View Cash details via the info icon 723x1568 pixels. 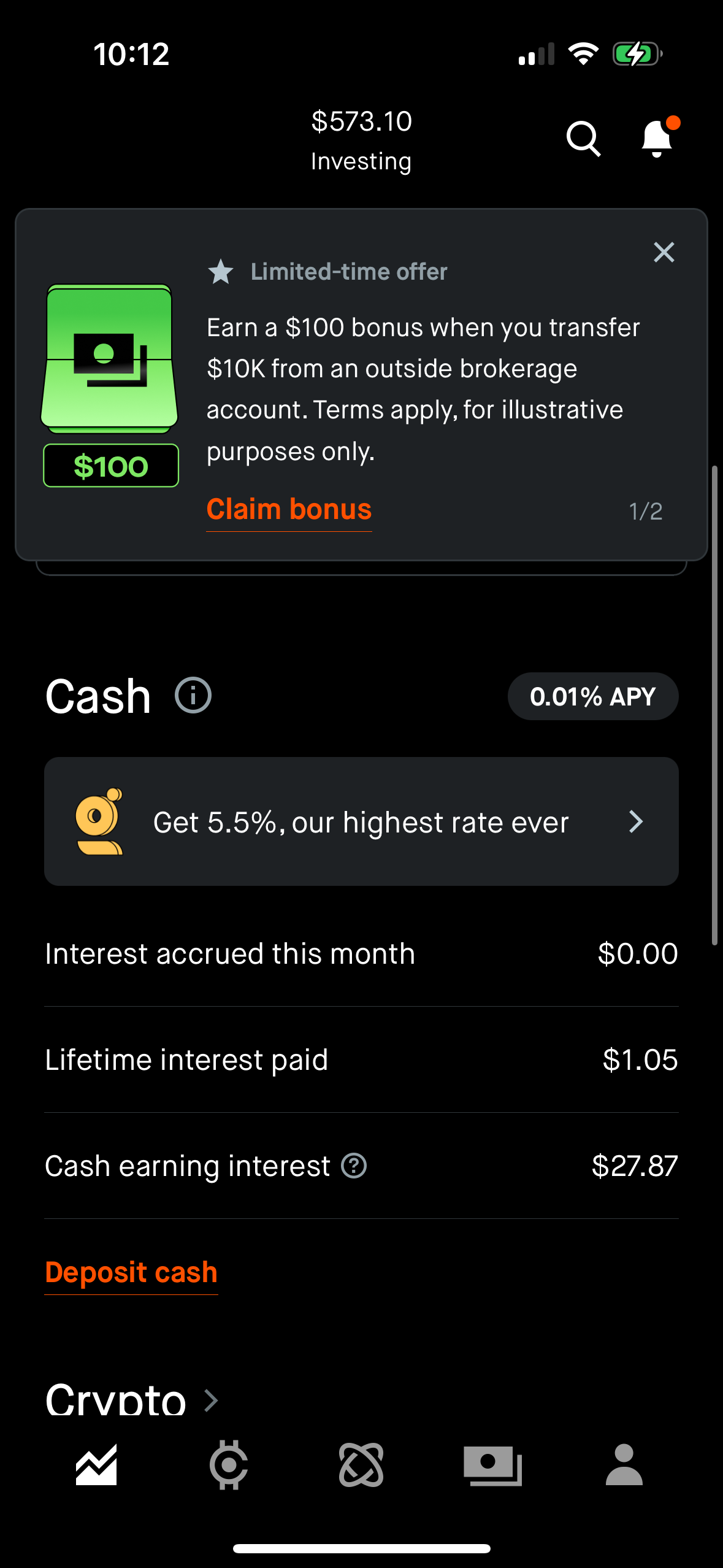[192, 696]
